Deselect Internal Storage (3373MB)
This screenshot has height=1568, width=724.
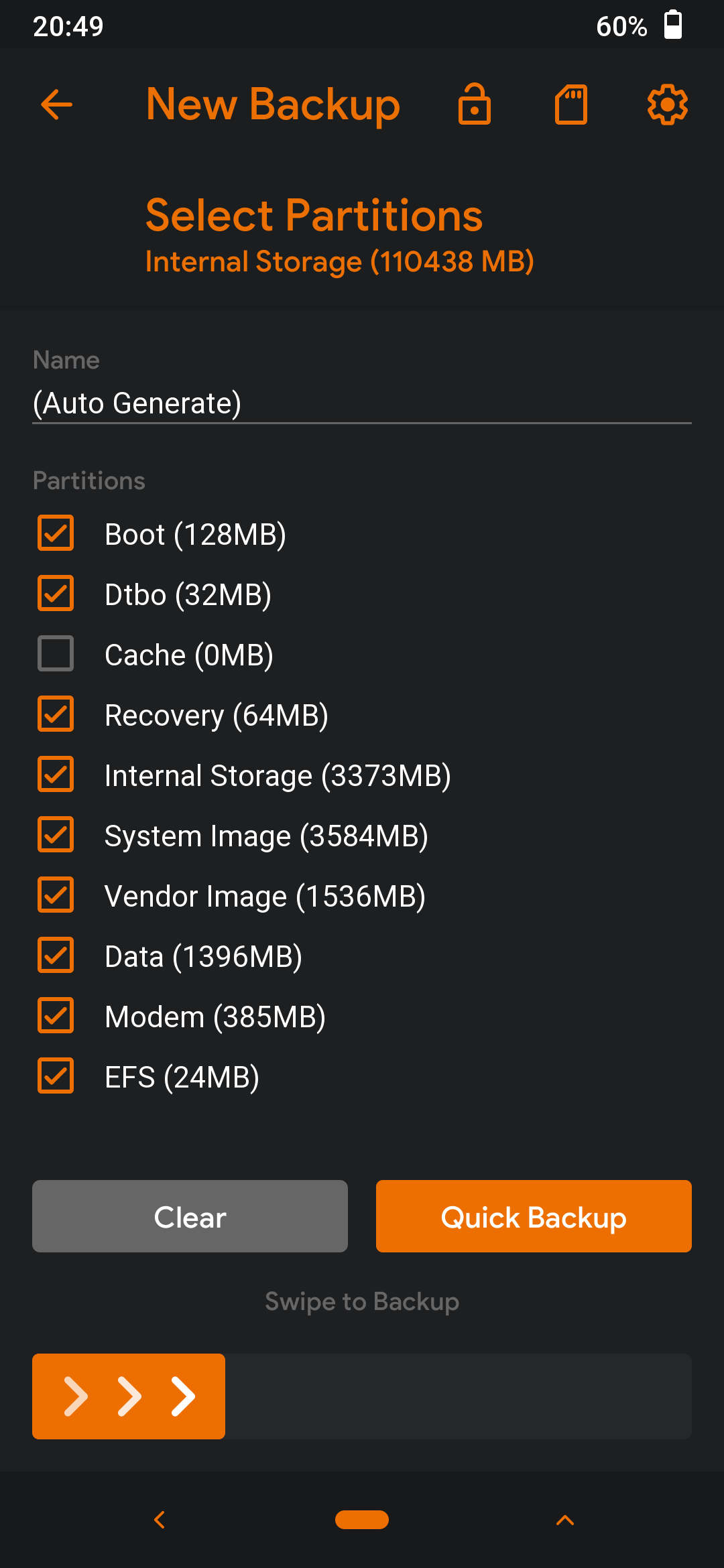pyautogui.click(x=56, y=775)
